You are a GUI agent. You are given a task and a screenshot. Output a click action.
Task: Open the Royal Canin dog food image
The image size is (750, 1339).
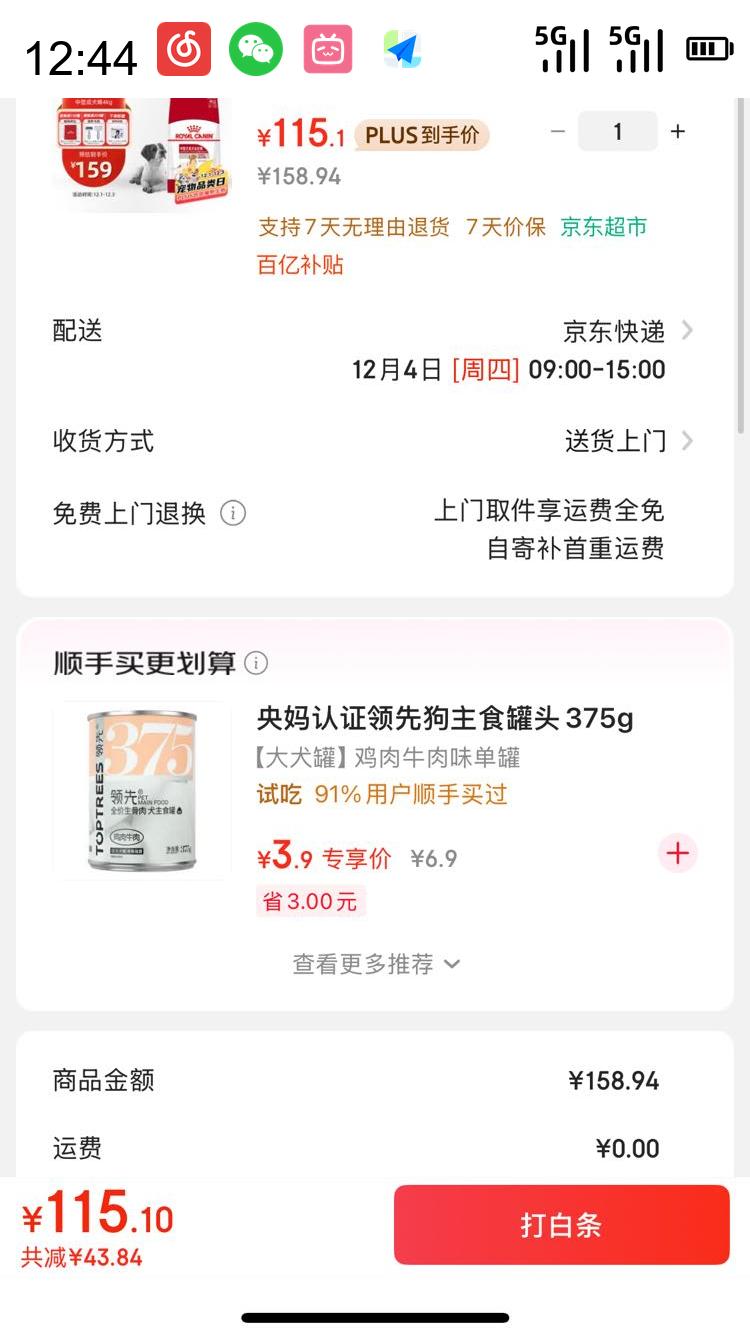(141, 153)
